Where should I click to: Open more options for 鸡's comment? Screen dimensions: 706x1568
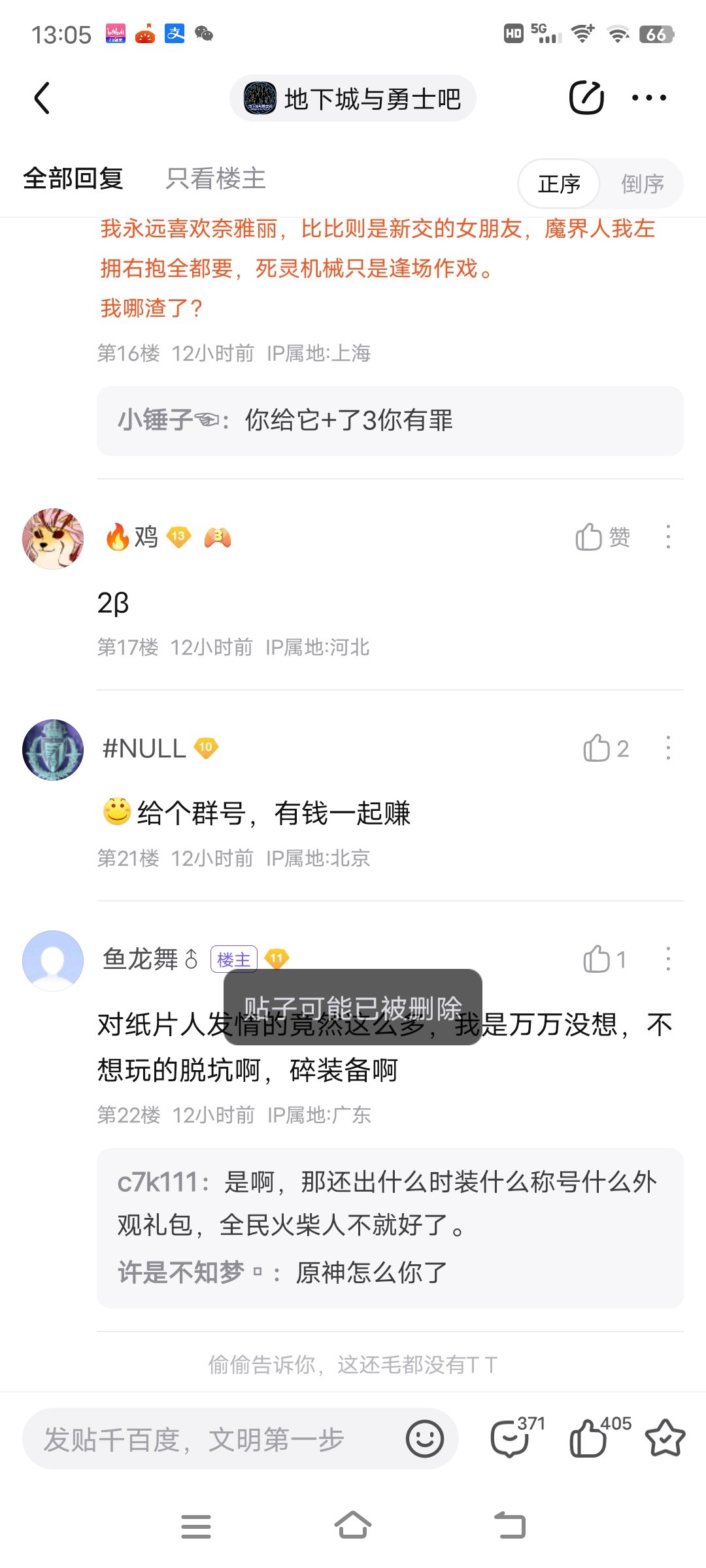[667, 537]
